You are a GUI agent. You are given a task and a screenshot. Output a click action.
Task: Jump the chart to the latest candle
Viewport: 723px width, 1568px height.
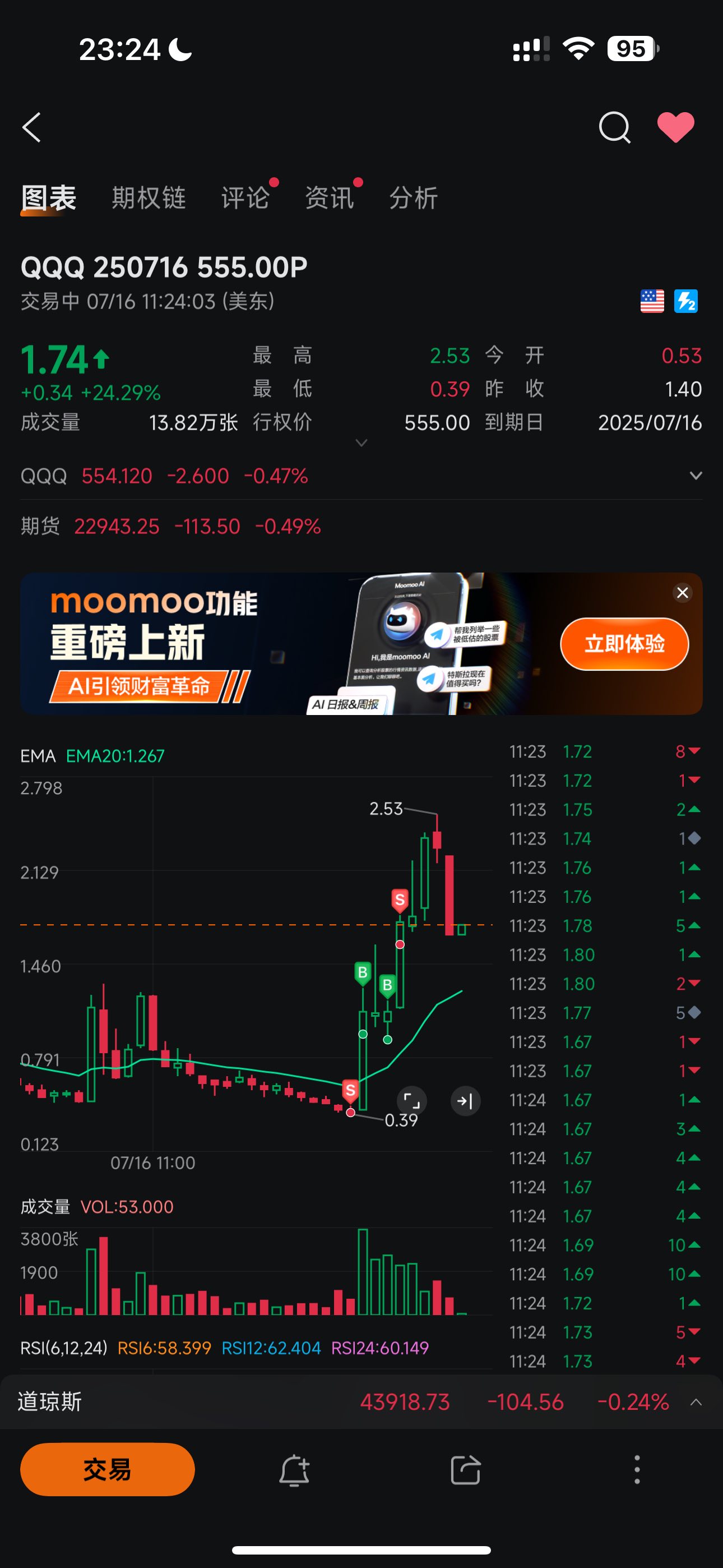[x=466, y=1100]
